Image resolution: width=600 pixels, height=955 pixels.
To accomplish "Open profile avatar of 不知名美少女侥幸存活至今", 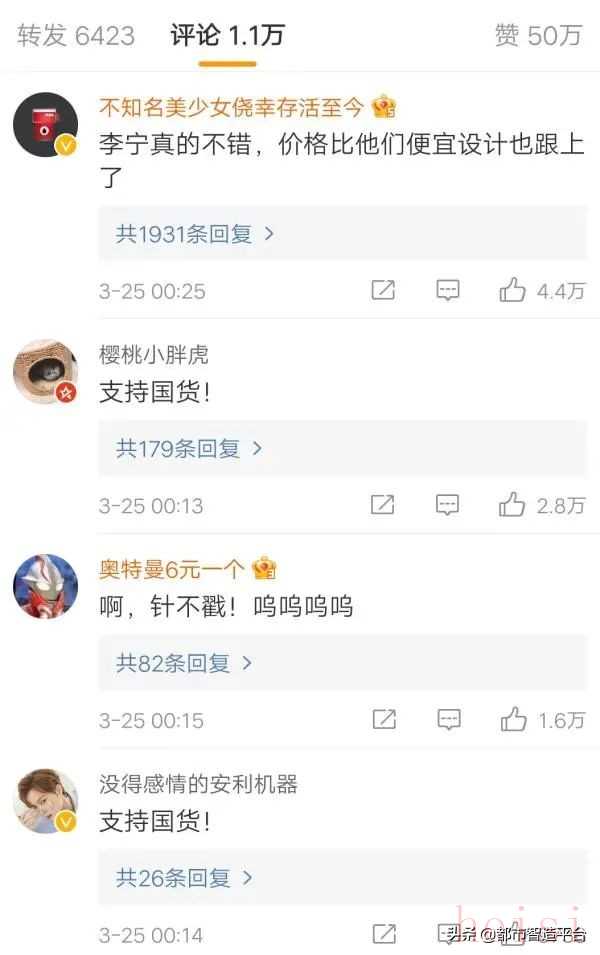I will [x=45, y=126].
